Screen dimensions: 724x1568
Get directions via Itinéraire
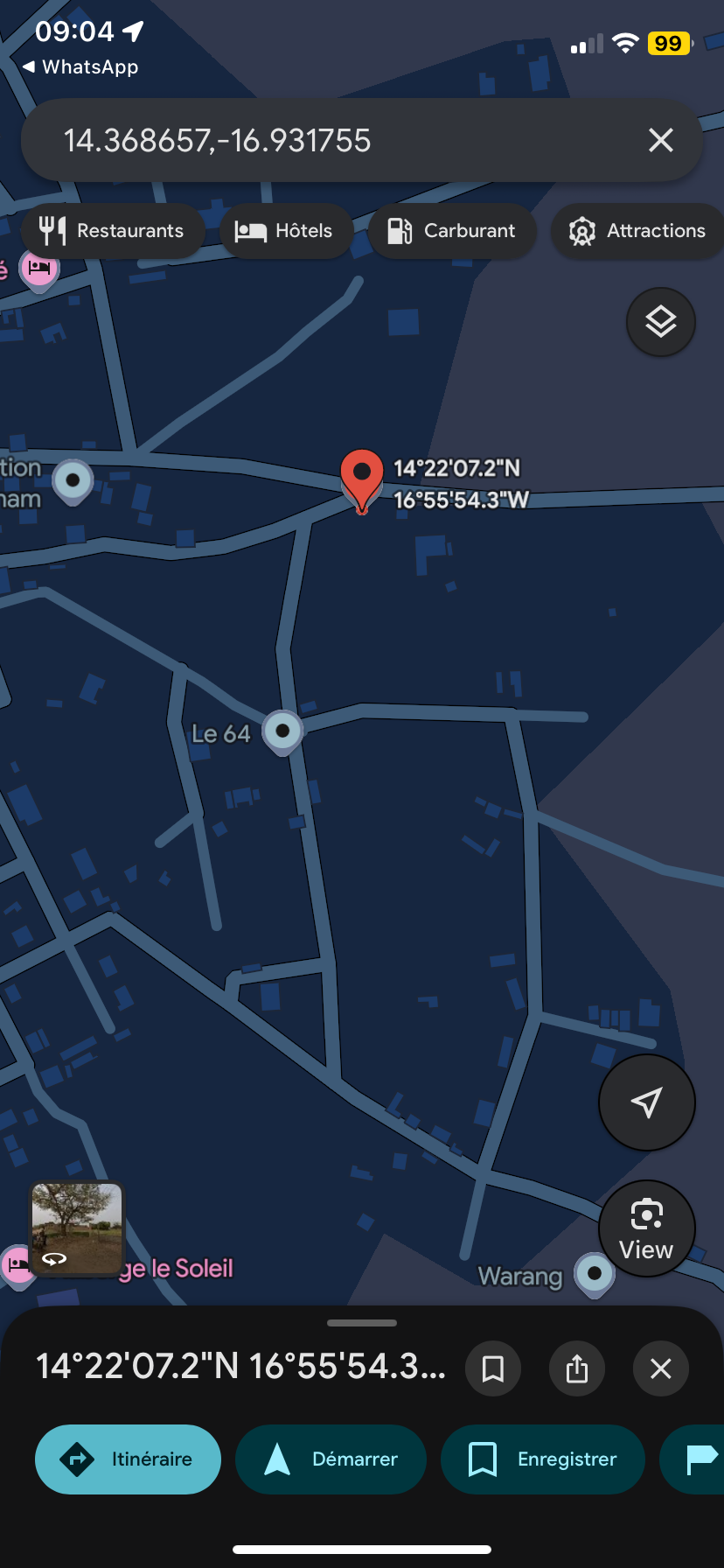pos(128,1459)
